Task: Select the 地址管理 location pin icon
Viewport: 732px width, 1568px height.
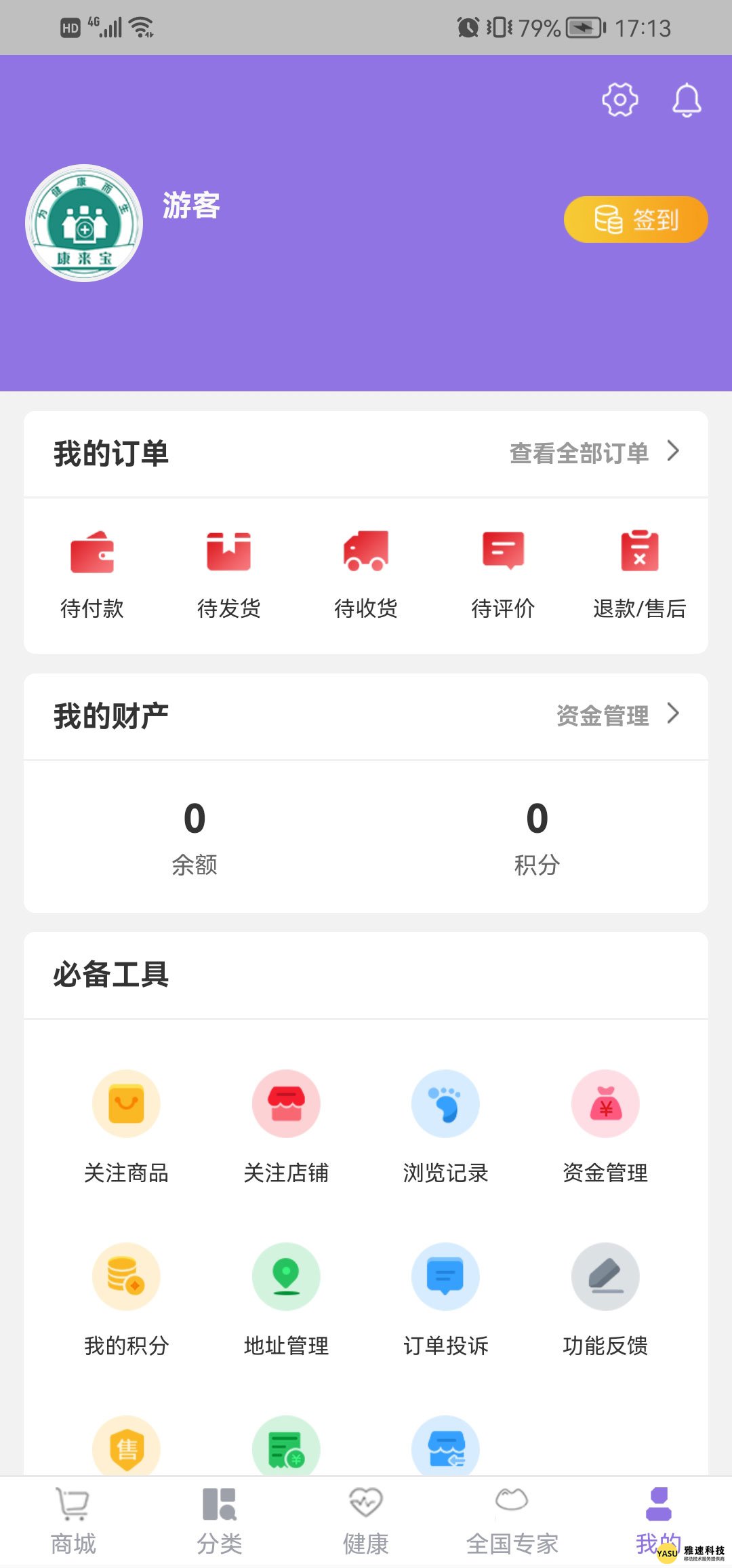Action: (x=286, y=1276)
